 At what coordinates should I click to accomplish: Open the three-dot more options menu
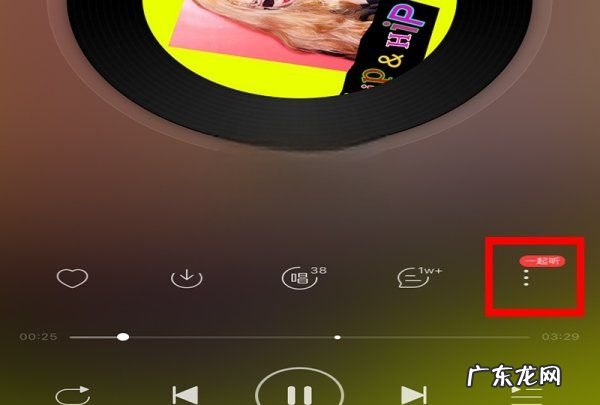(526, 280)
